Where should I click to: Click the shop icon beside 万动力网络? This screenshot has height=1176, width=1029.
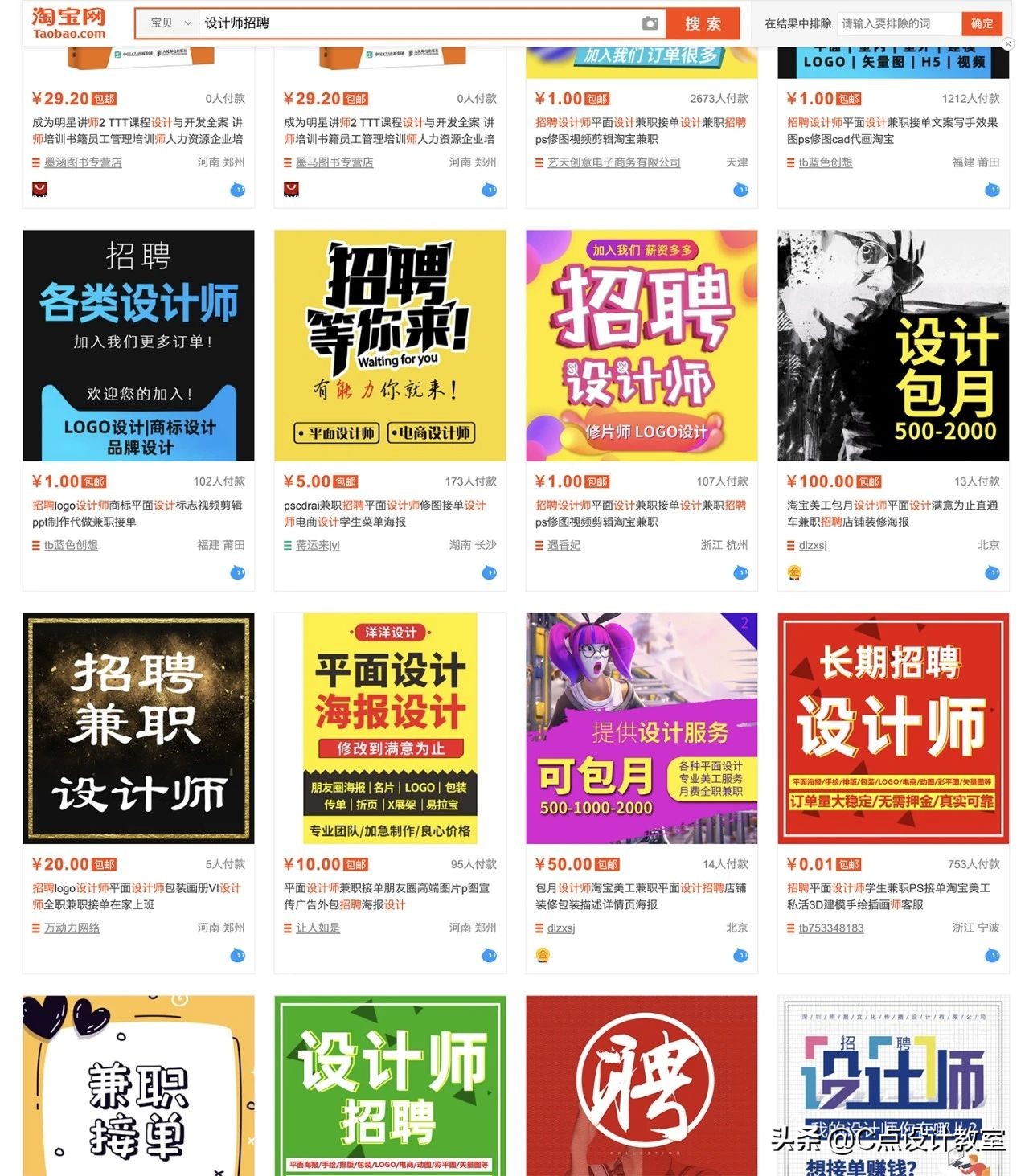click(37, 927)
